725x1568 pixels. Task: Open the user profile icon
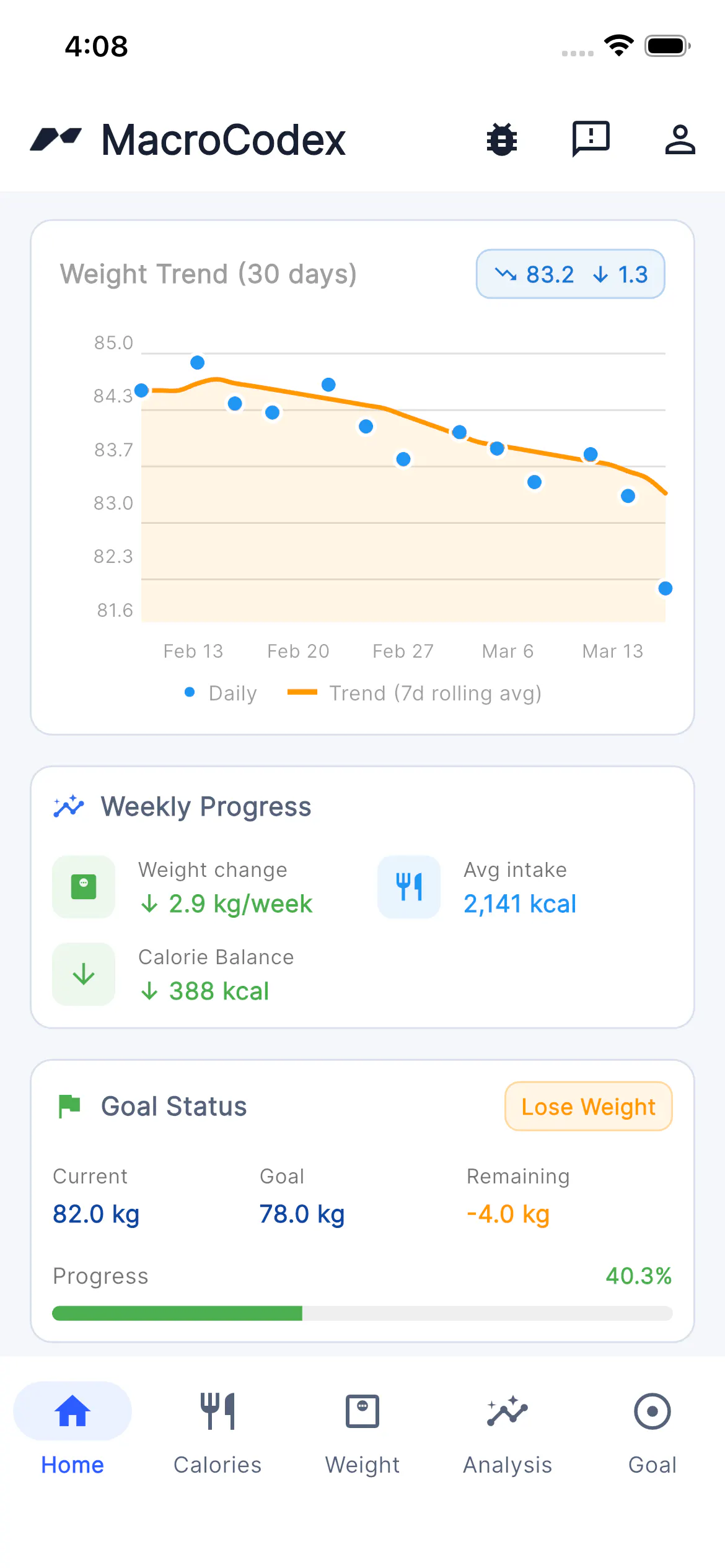point(680,139)
